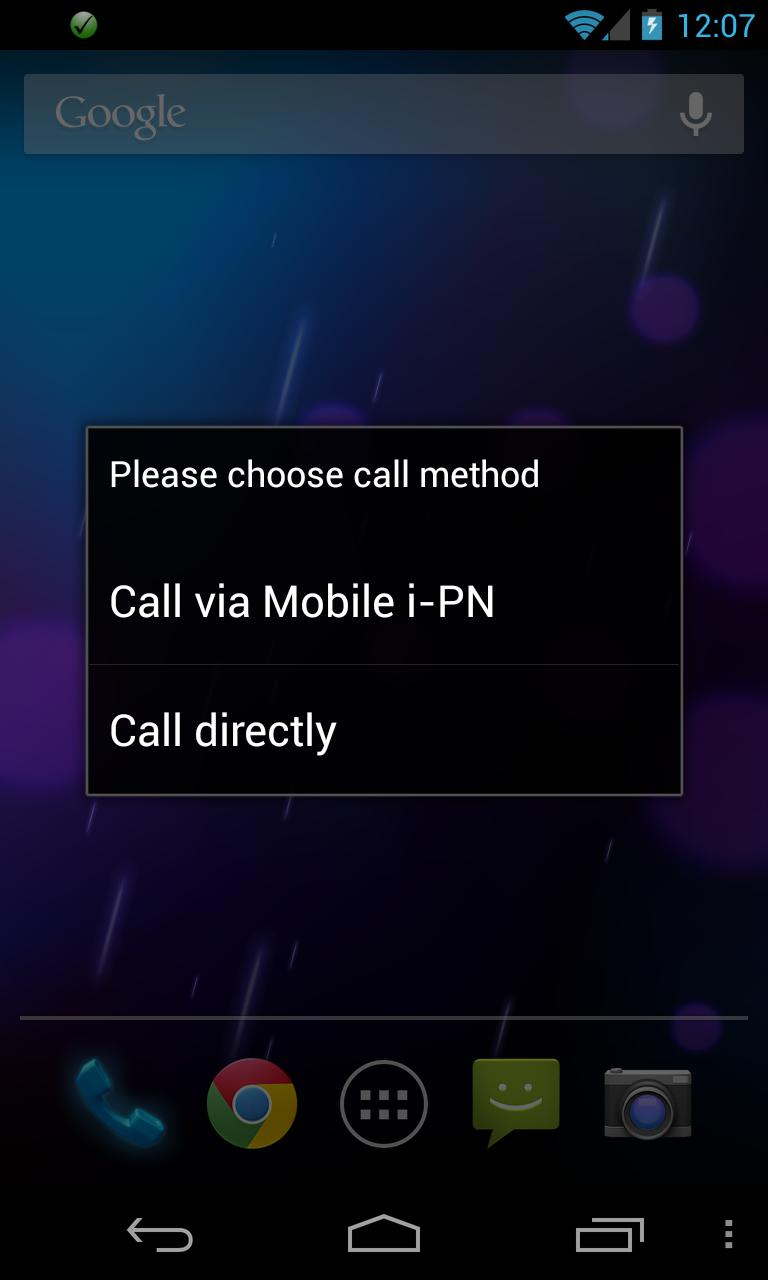
Task: Tap the navigation bar back button
Action: click(160, 1235)
